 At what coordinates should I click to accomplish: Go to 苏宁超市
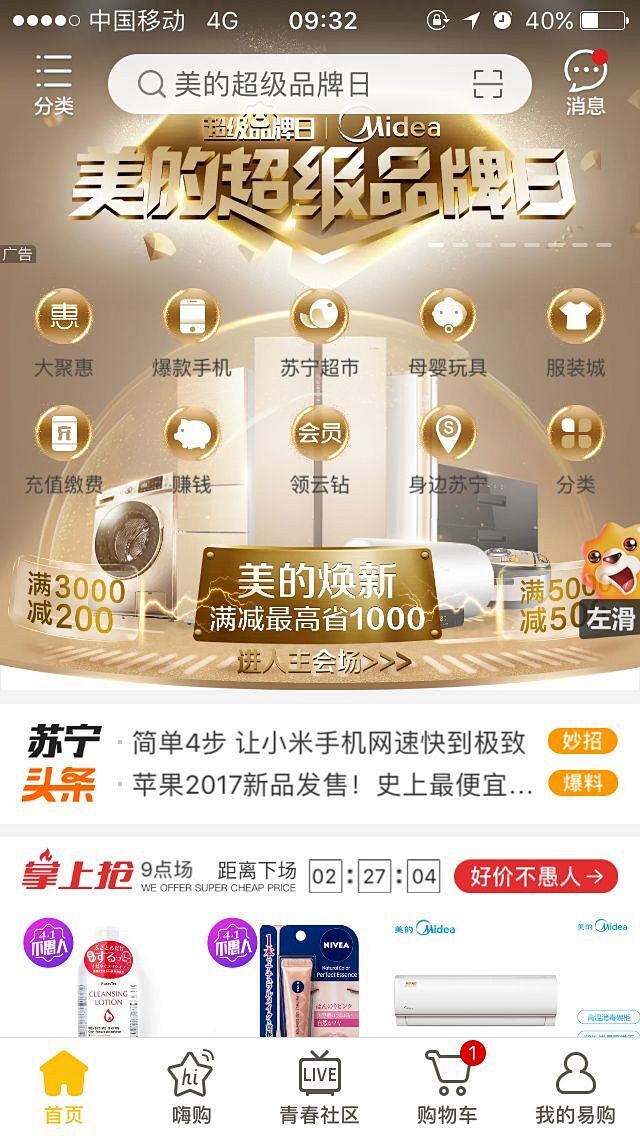(x=320, y=334)
